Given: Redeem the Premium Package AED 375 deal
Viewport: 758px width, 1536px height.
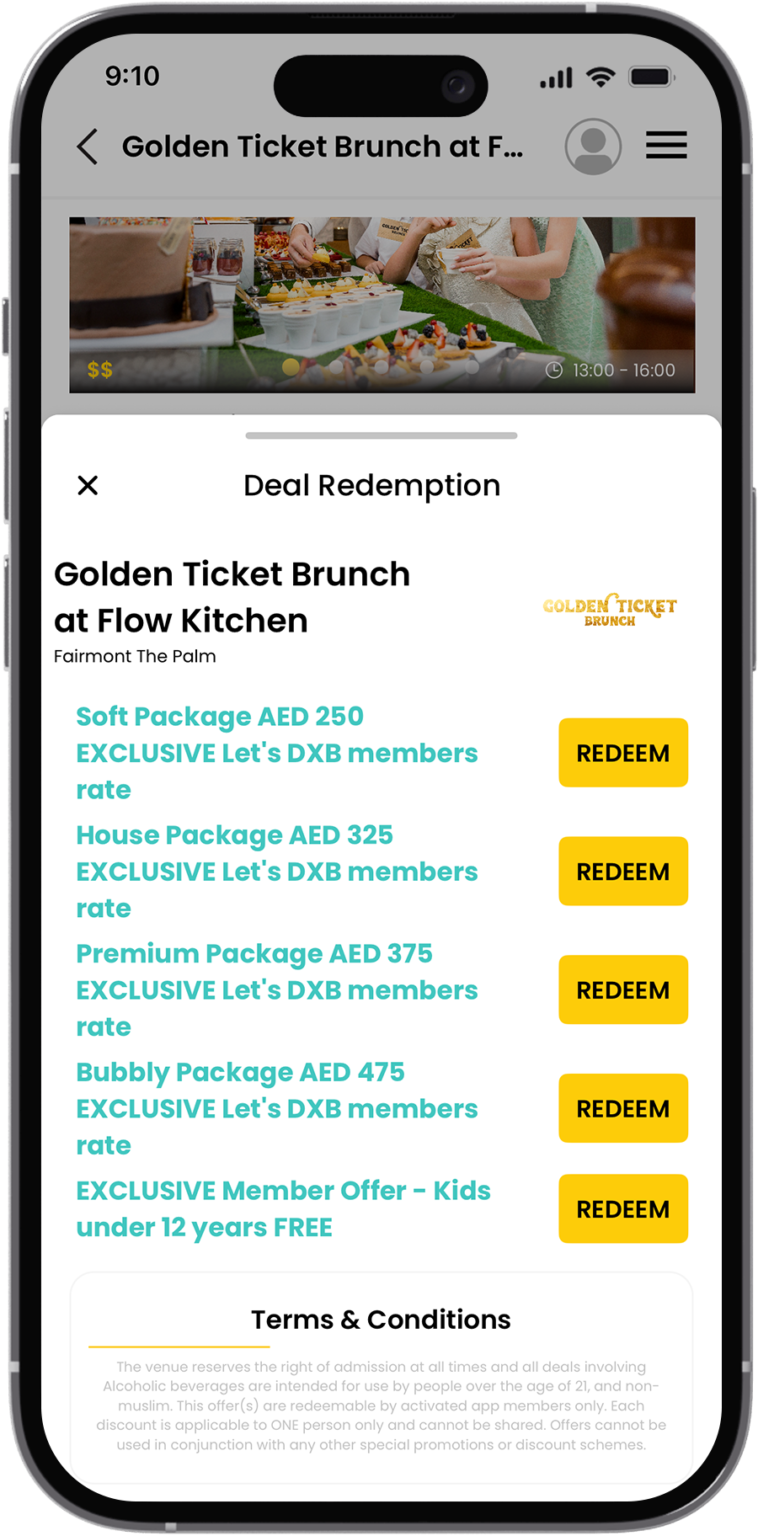Looking at the screenshot, I should (623, 990).
